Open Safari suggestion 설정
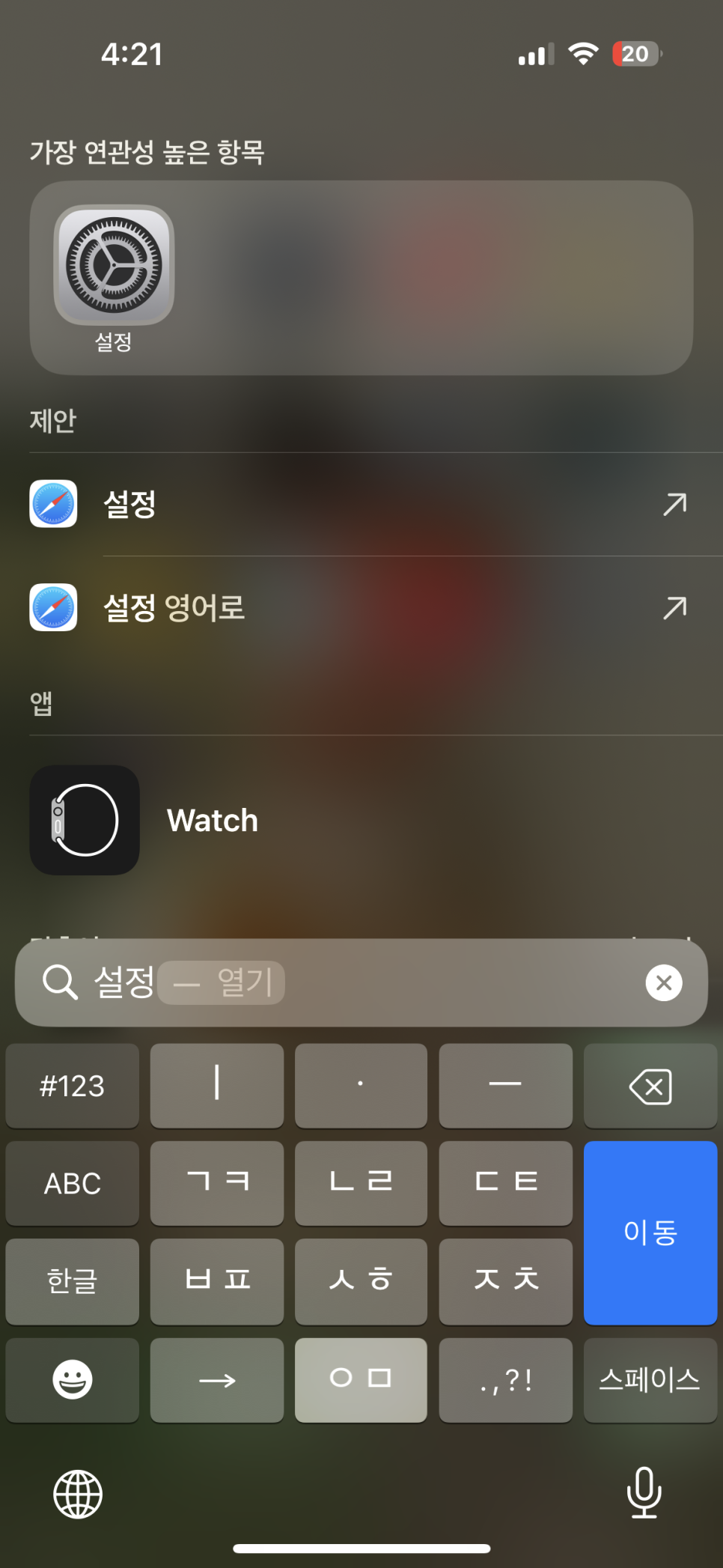723x1568 pixels. point(361,504)
